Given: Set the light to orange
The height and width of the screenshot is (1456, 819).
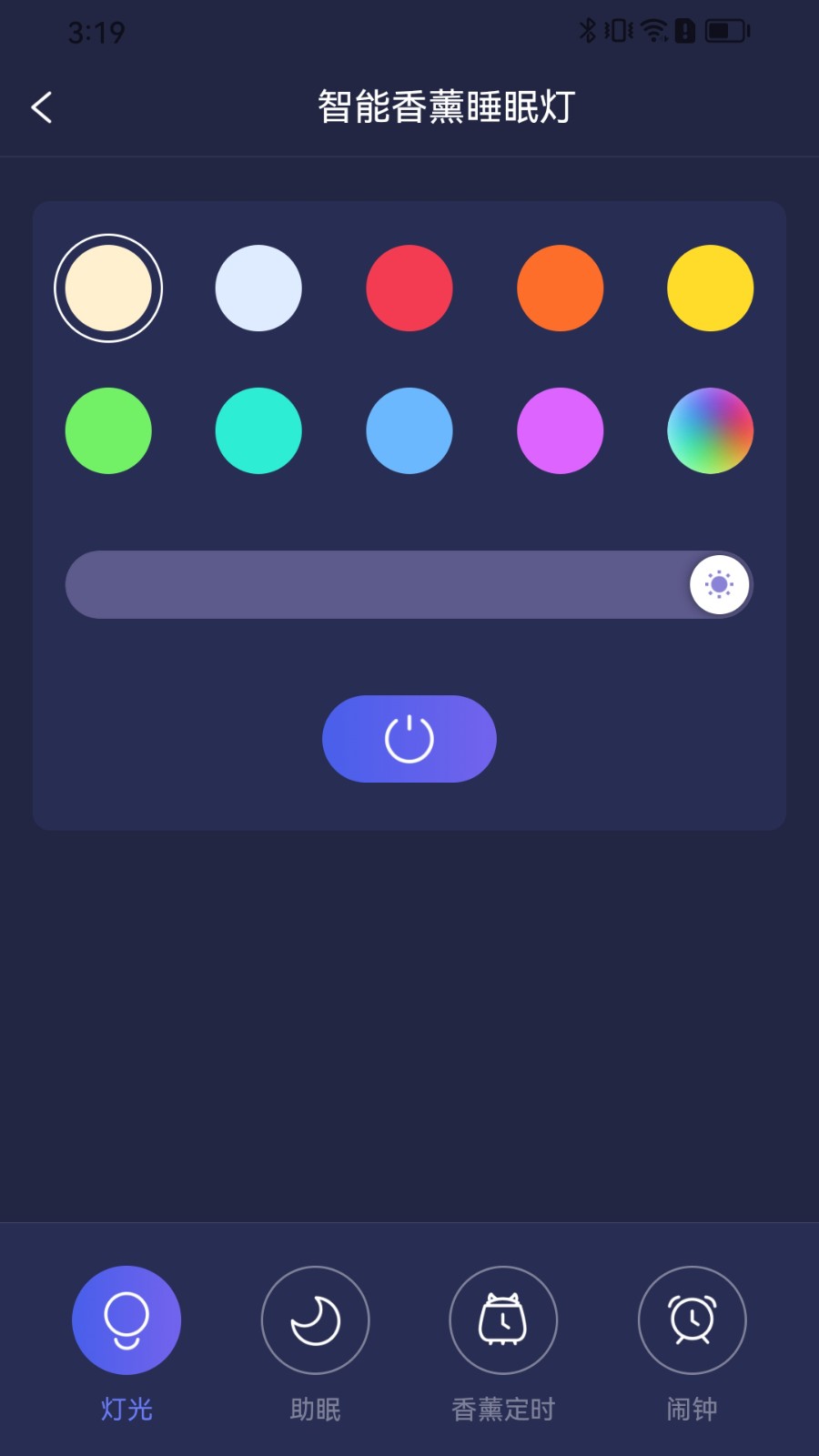Looking at the screenshot, I should click(560, 288).
